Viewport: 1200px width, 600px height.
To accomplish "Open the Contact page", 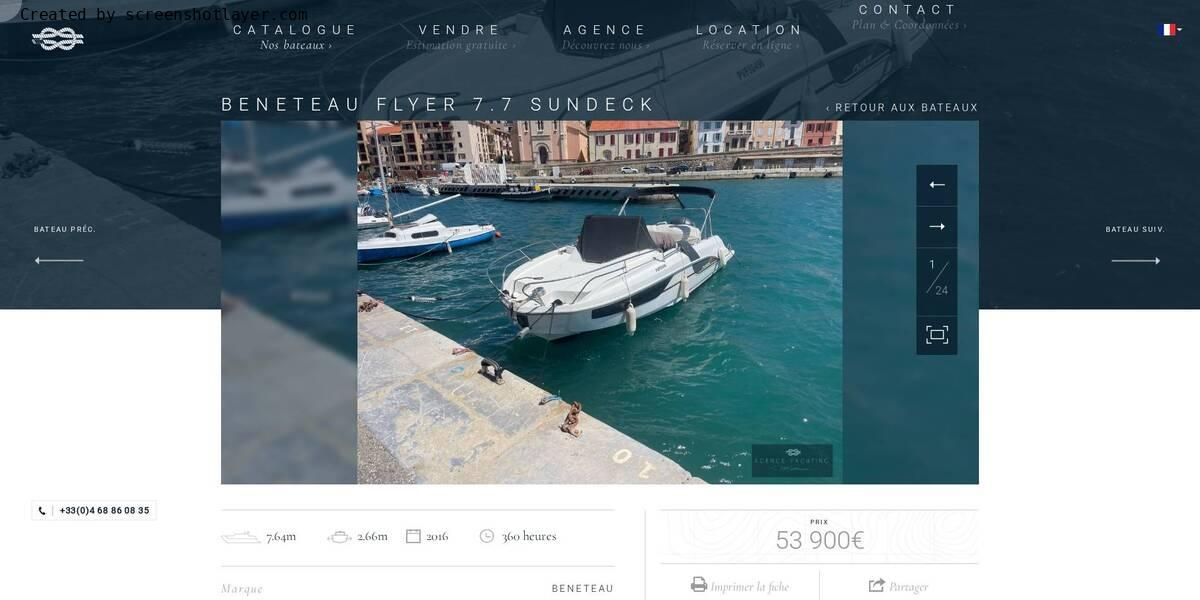I will point(908,10).
